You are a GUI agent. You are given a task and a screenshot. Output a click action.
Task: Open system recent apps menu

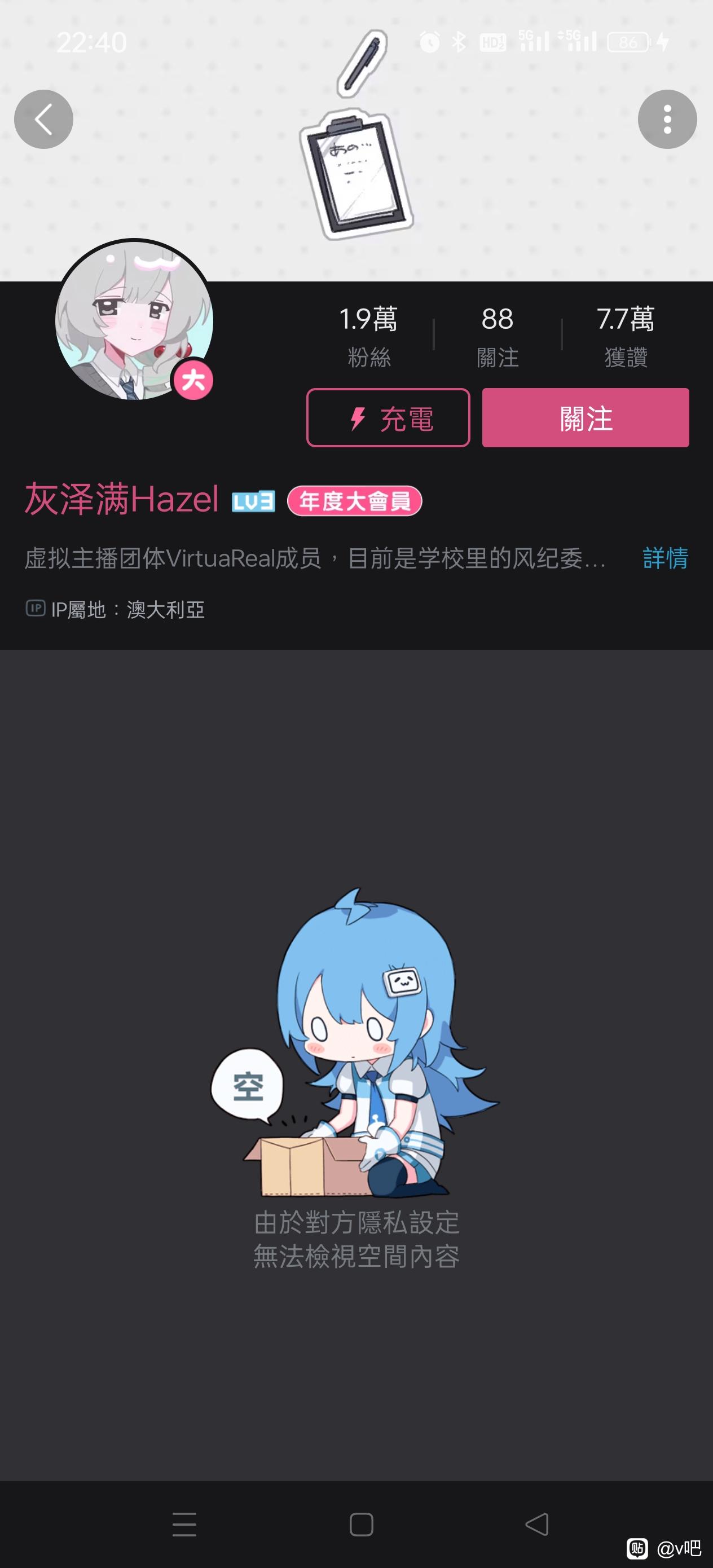(x=184, y=1524)
